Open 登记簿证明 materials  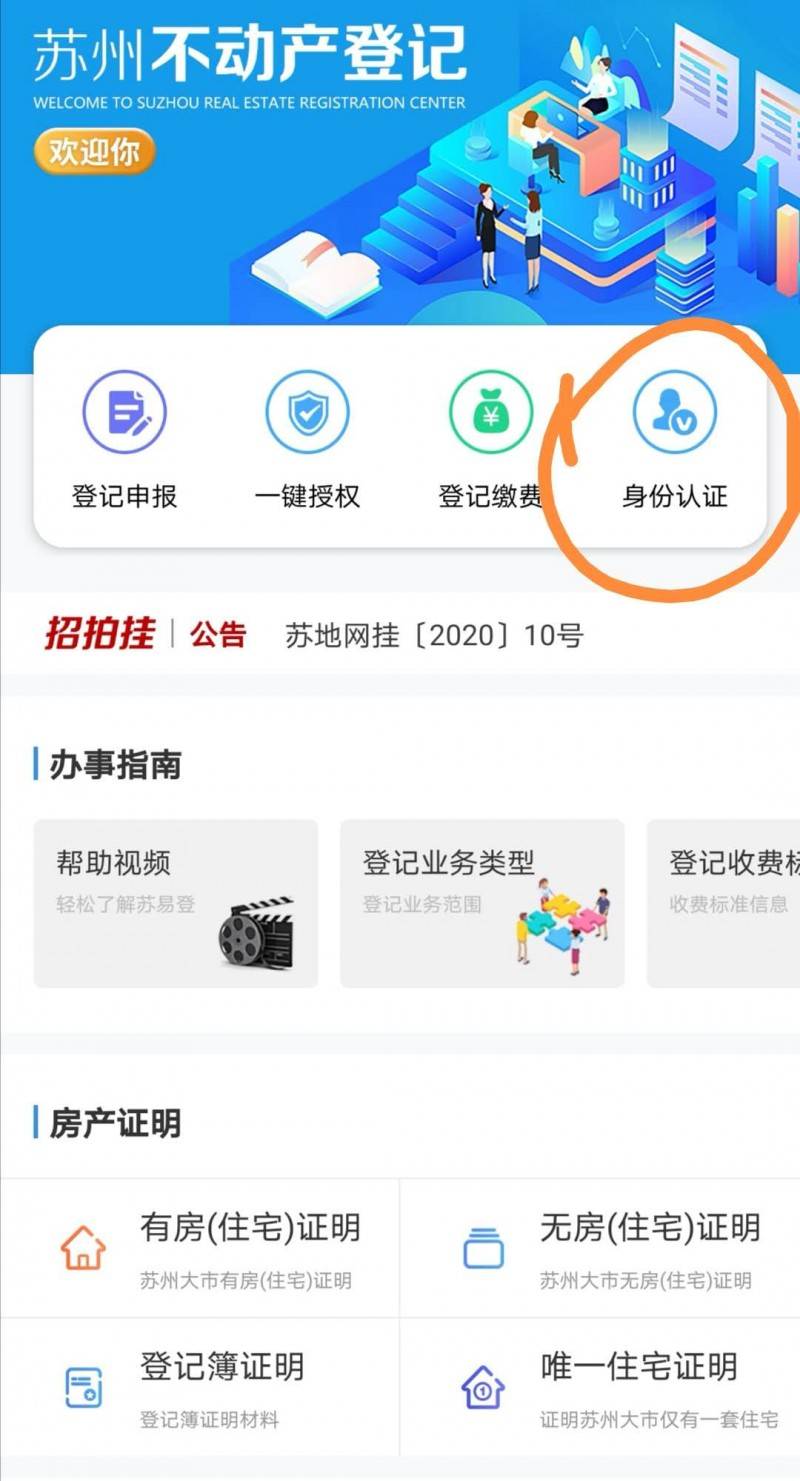coord(200,1387)
